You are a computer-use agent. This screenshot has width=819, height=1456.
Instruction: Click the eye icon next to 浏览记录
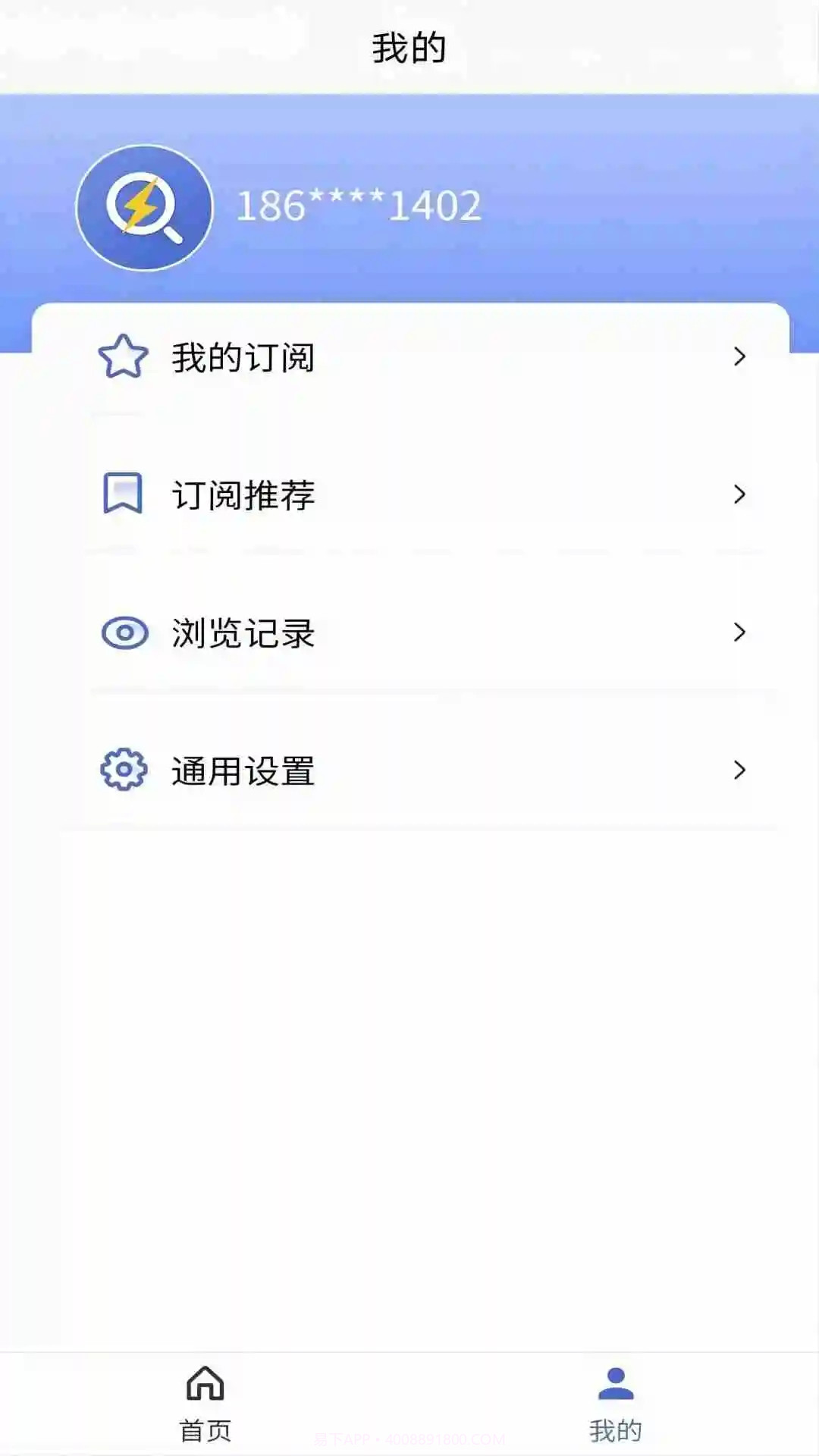(x=124, y=632)
